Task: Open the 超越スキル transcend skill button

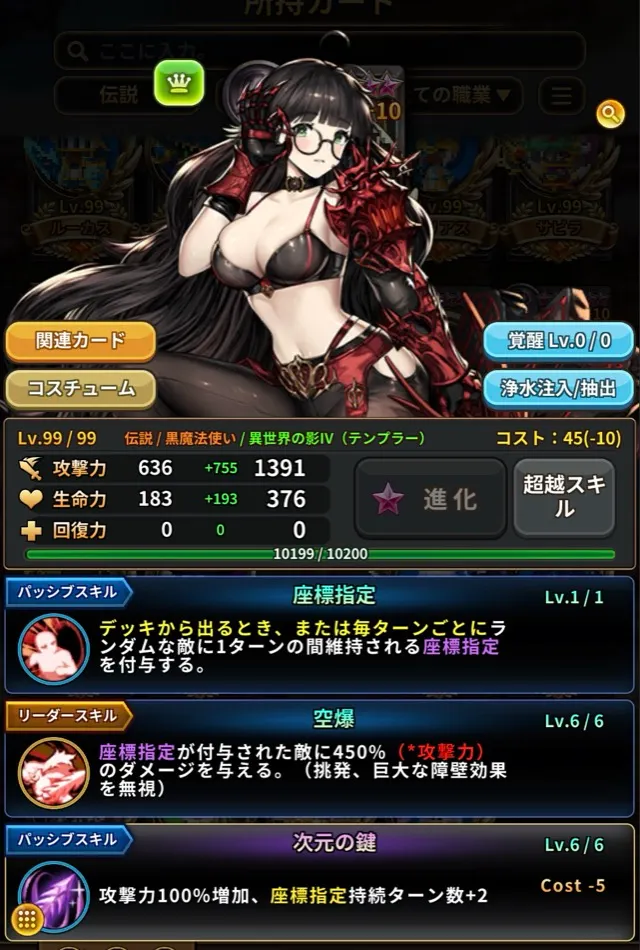Action: pyautogui.click(x=563, y=498)
